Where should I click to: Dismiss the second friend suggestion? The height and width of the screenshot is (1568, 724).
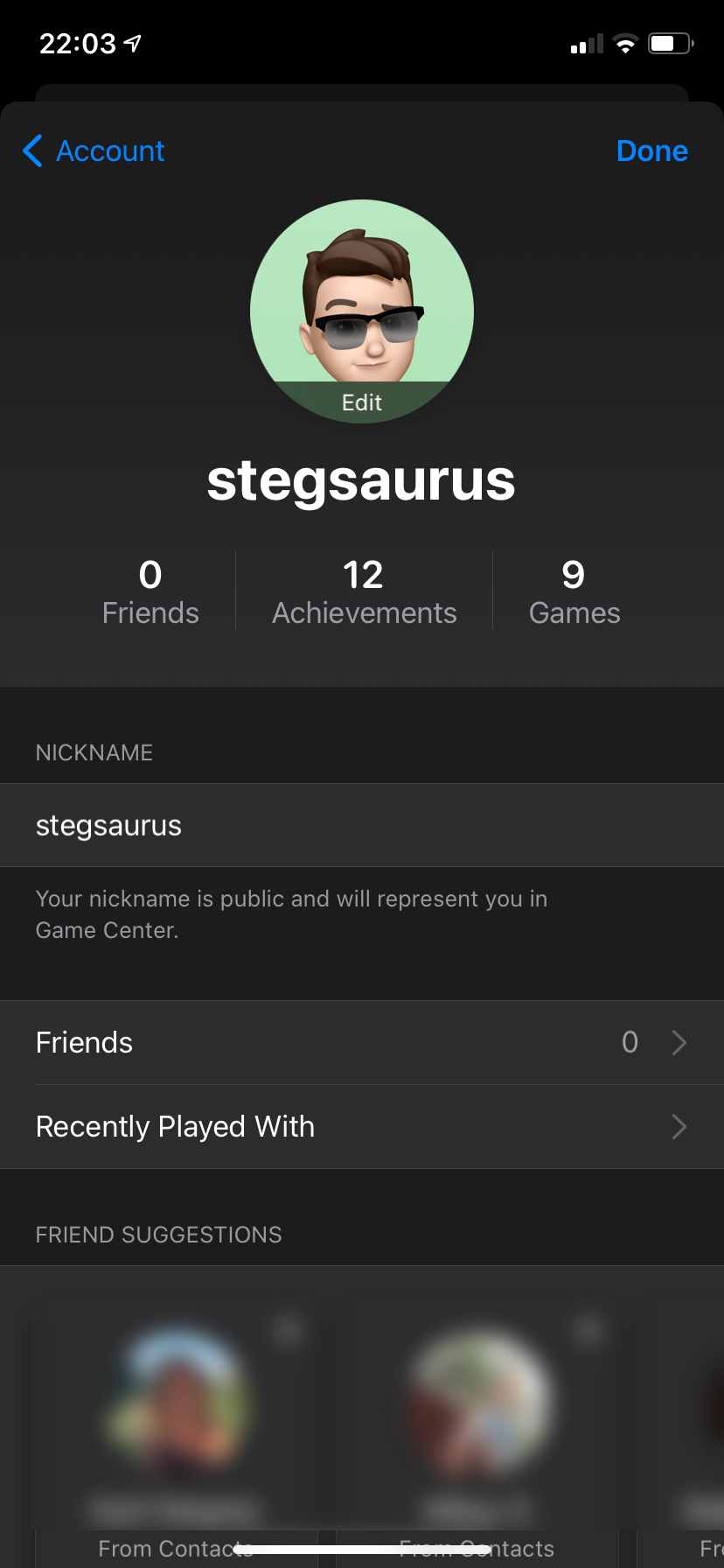pos(590,1329)
